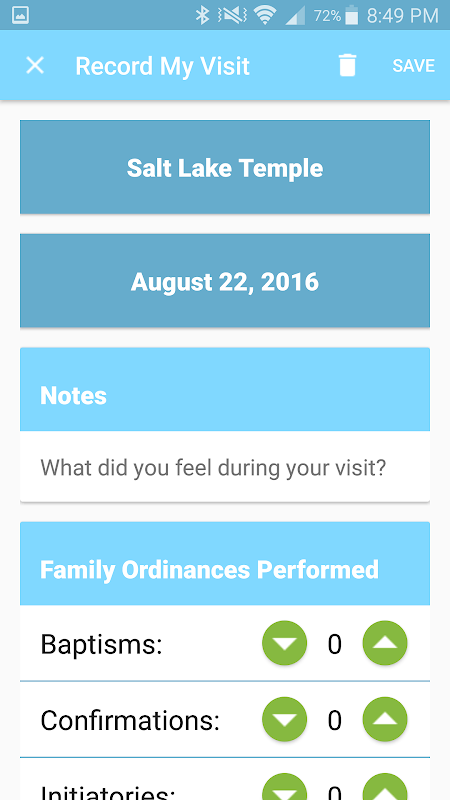
Task: Increase the Confirmations count
Action: point(385,719)
